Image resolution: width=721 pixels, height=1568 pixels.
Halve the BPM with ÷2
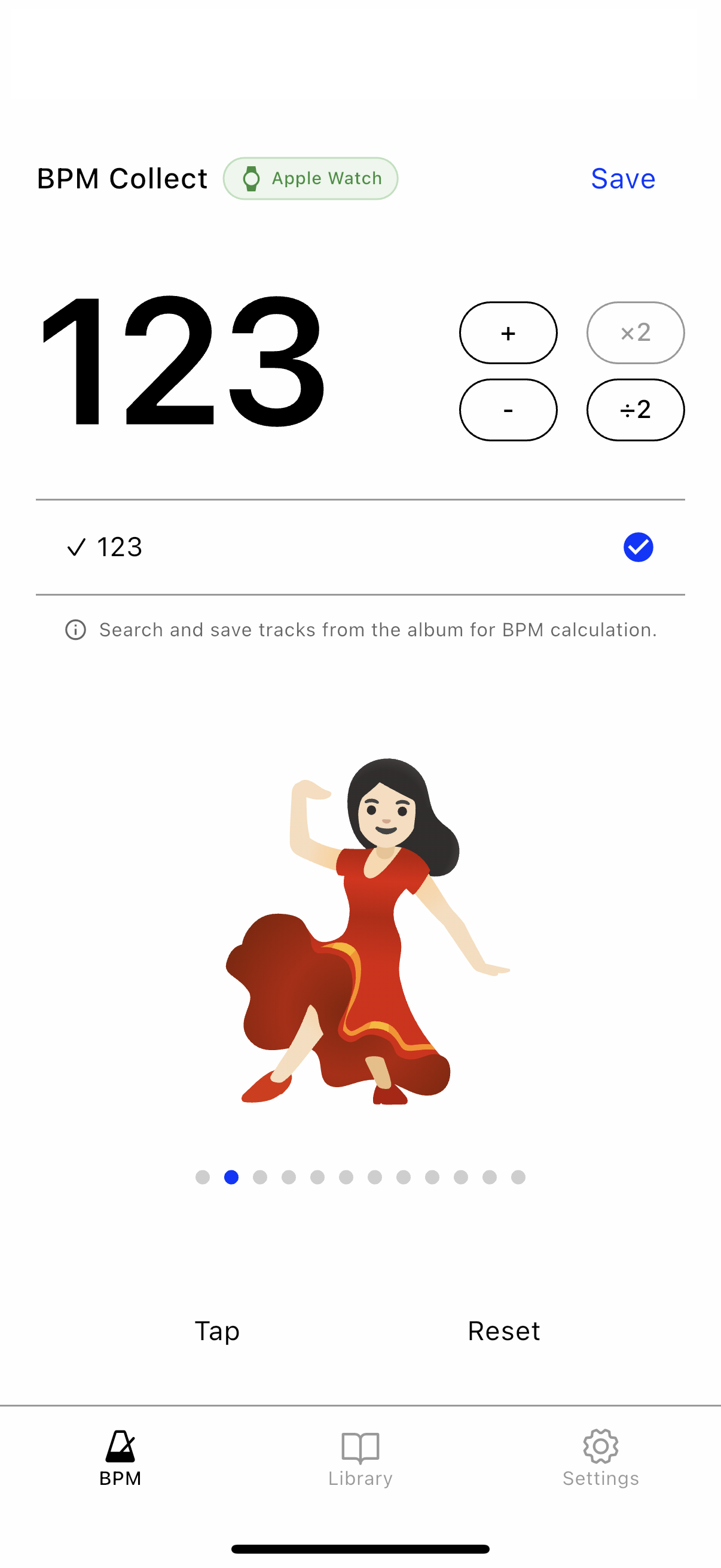[x=634, y=410]
